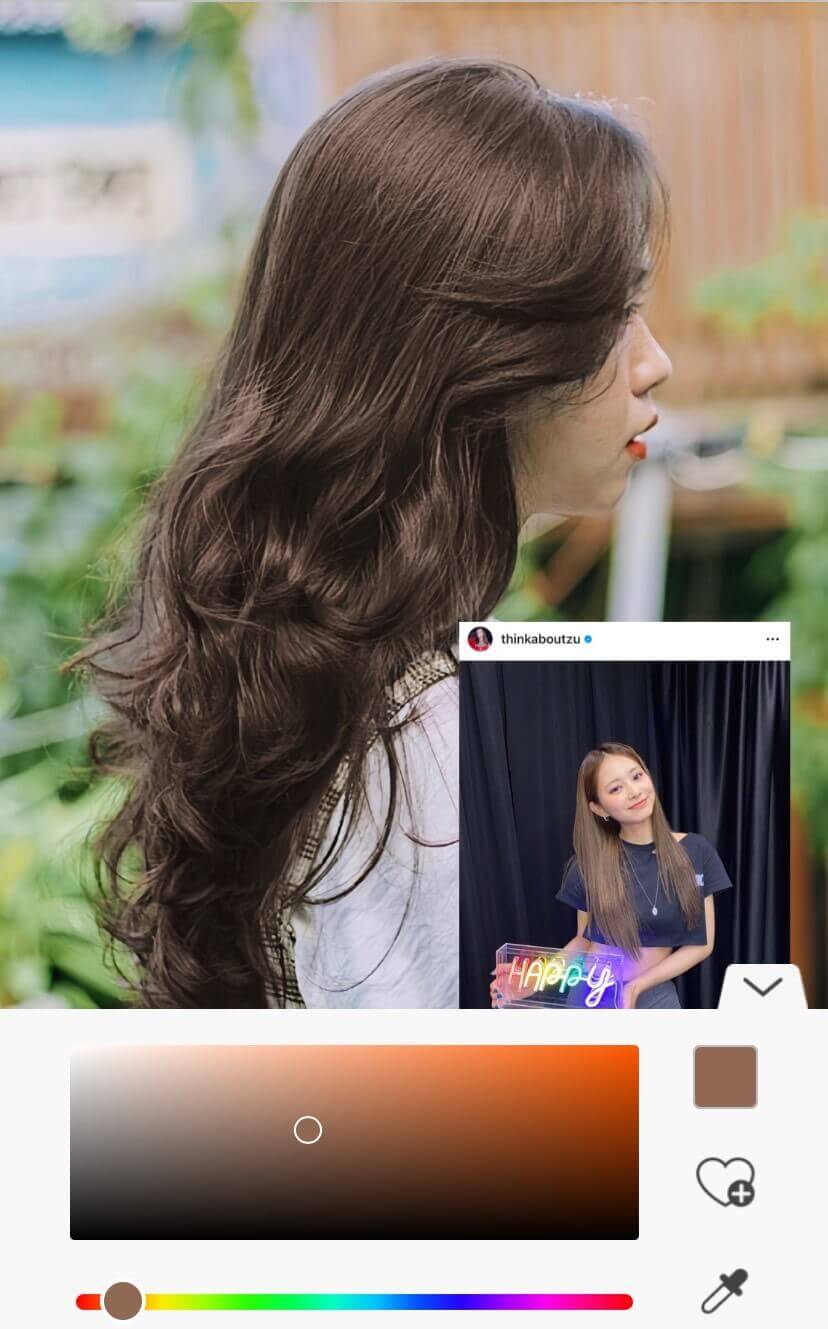Activate the eyedropper tool
The width and height of the screenshot is (828, 1329).
click(x=723, y=1291)
